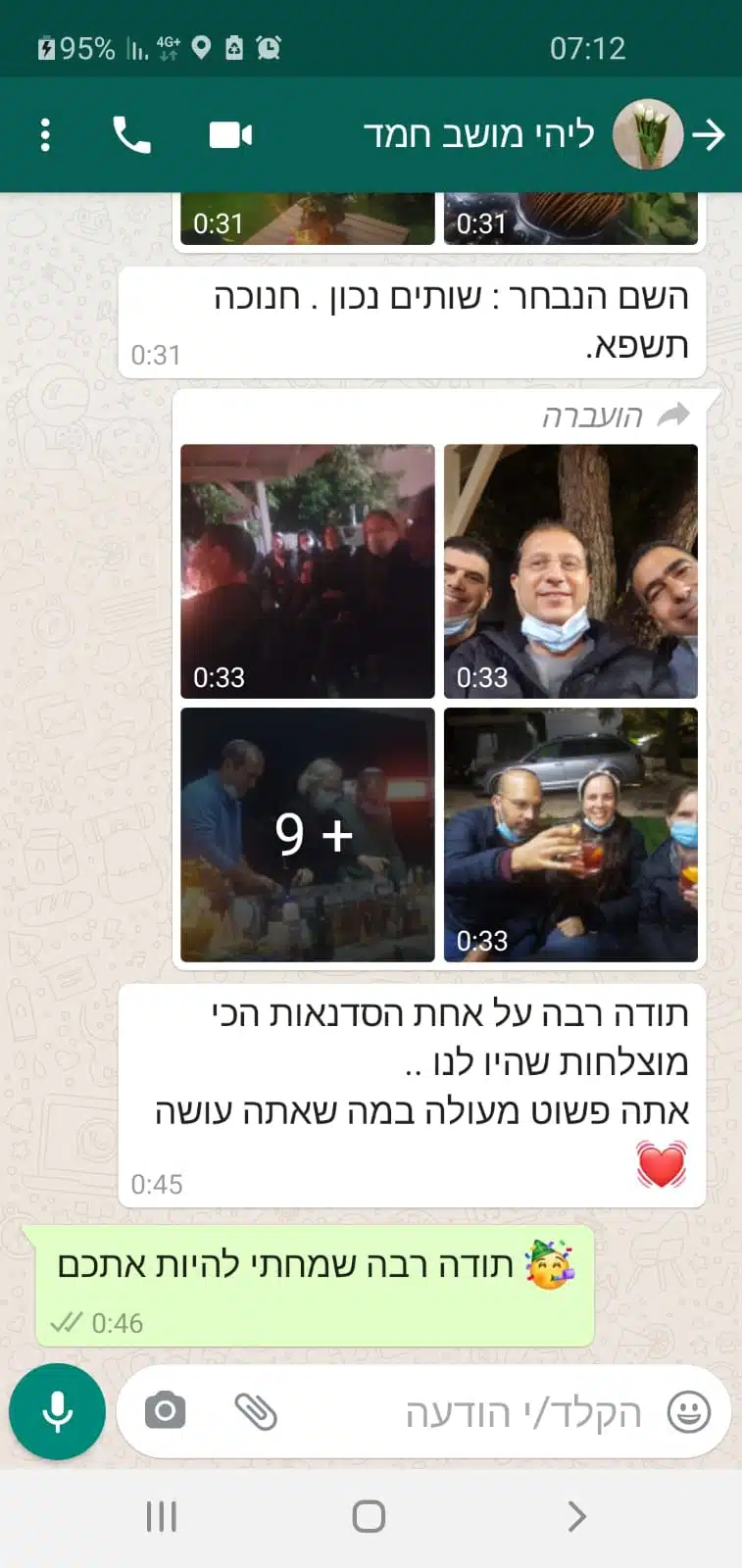
Task: Record a voice message with the microphone
Action: tap(58, 1411)
